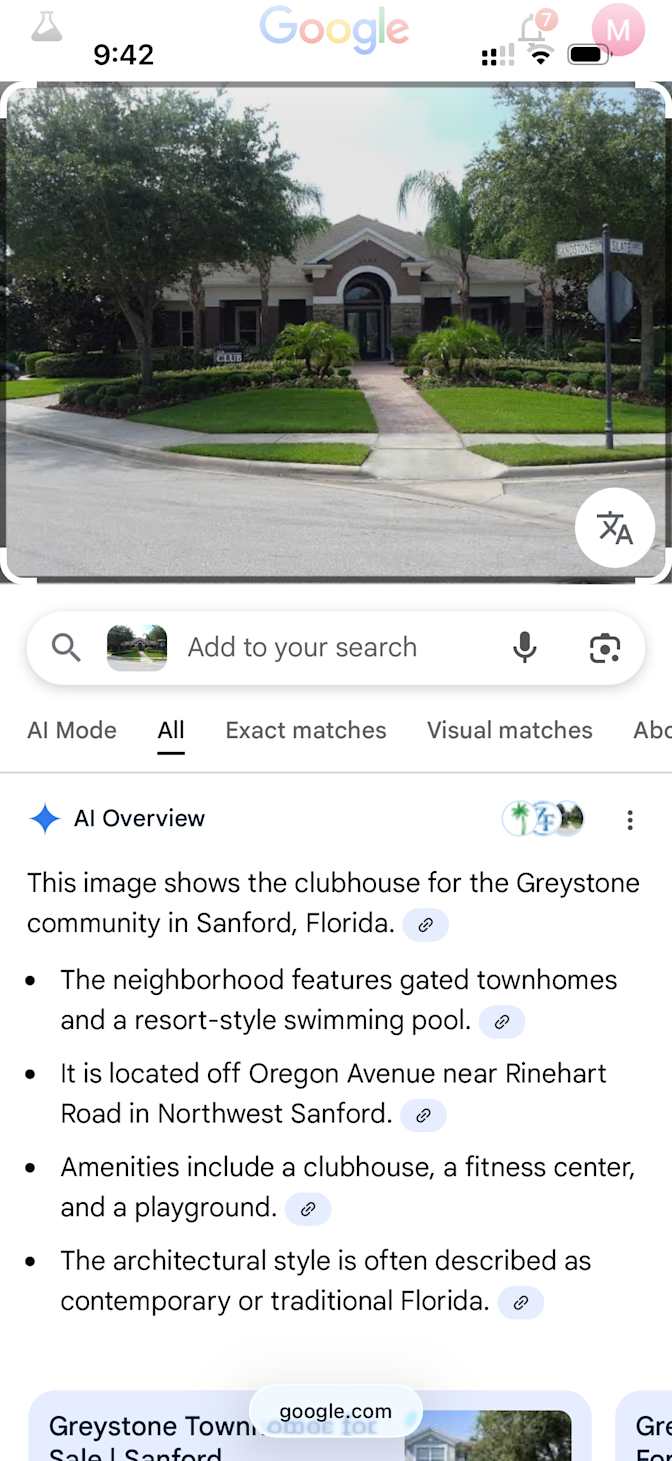The height and width of the screenshot is (1461, 672).
Task: Open the M profile avatar
Action: [x=618, y=30]
